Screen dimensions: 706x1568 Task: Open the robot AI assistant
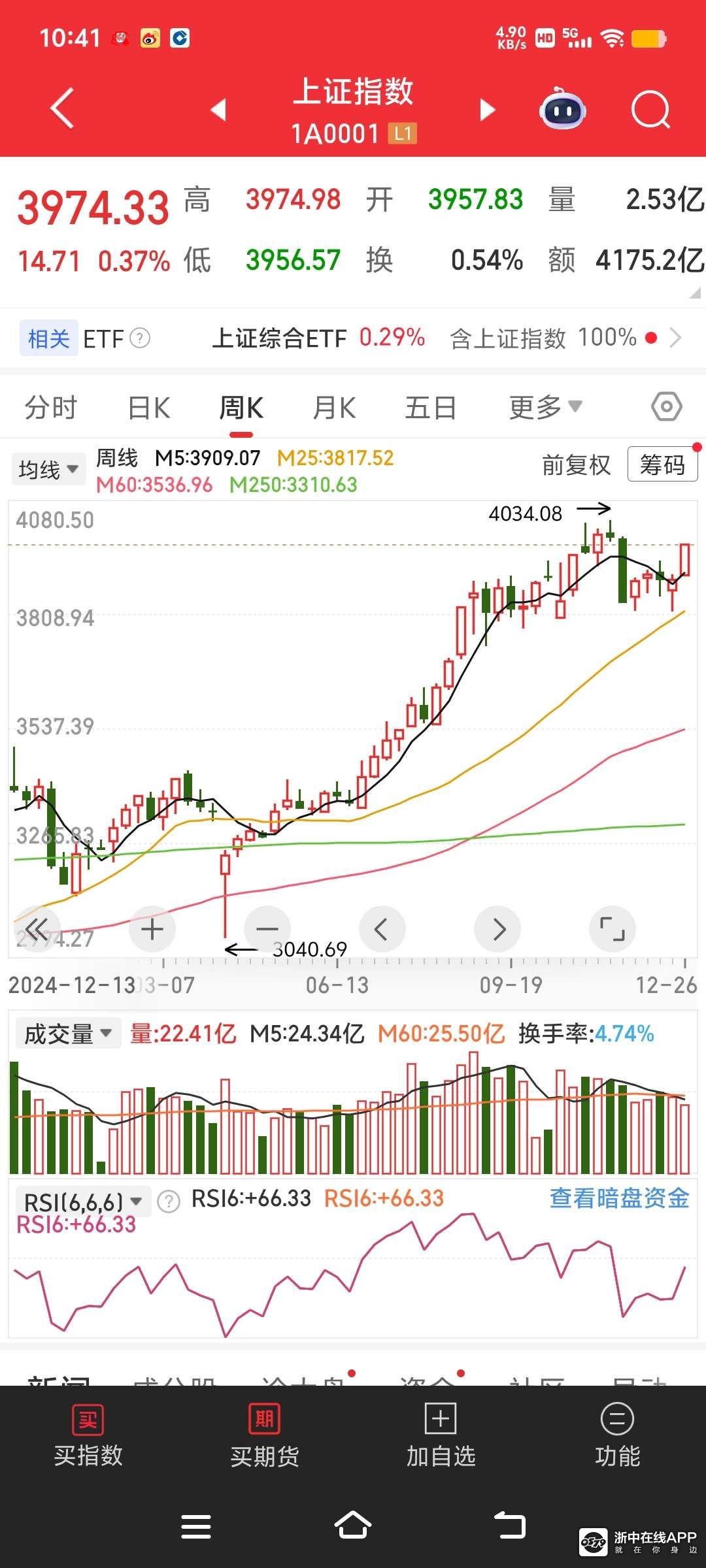pyautogui.click(x=562, y=109)
